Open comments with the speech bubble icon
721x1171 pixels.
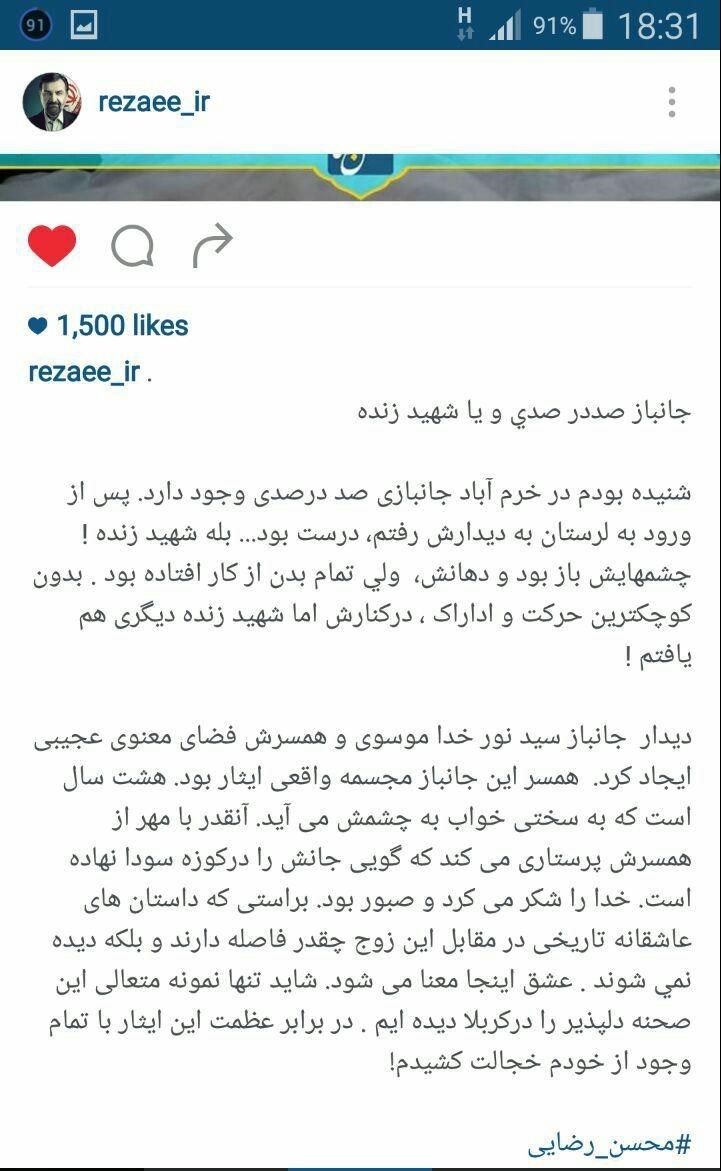pyautogui.click(x=132, y=246)
